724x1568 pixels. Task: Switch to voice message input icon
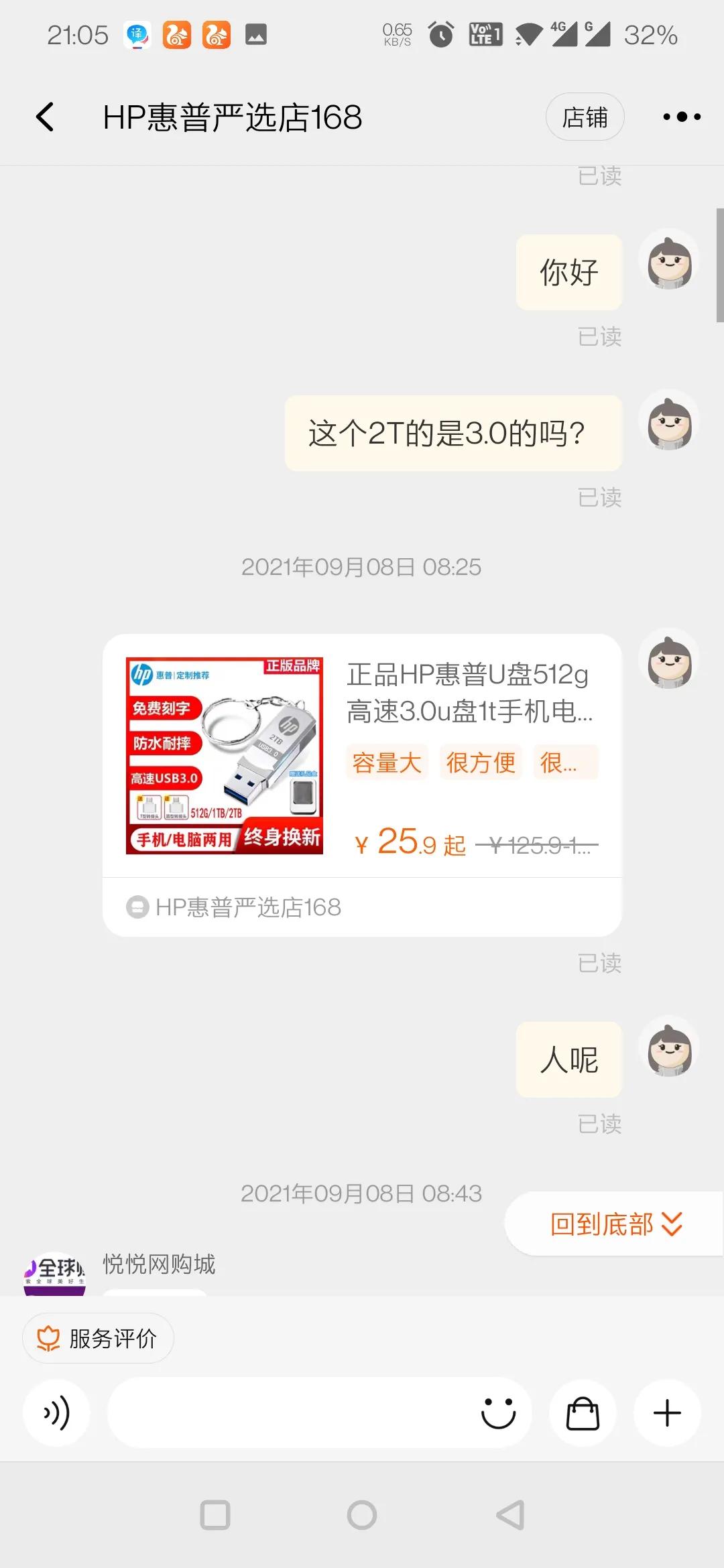[x=56, y=1413]
